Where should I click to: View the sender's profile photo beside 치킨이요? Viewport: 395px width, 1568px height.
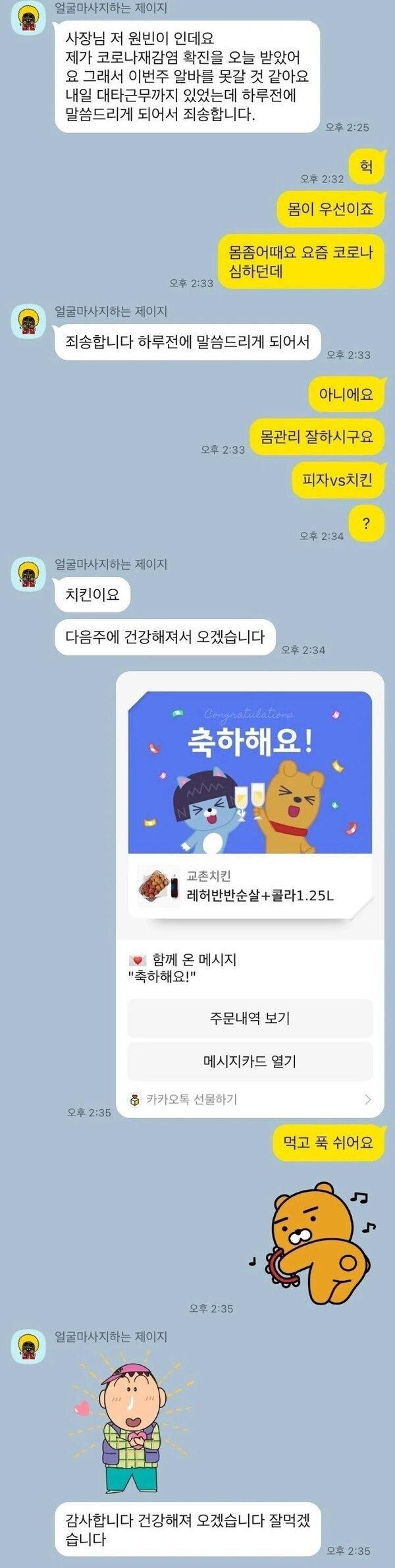28,575
